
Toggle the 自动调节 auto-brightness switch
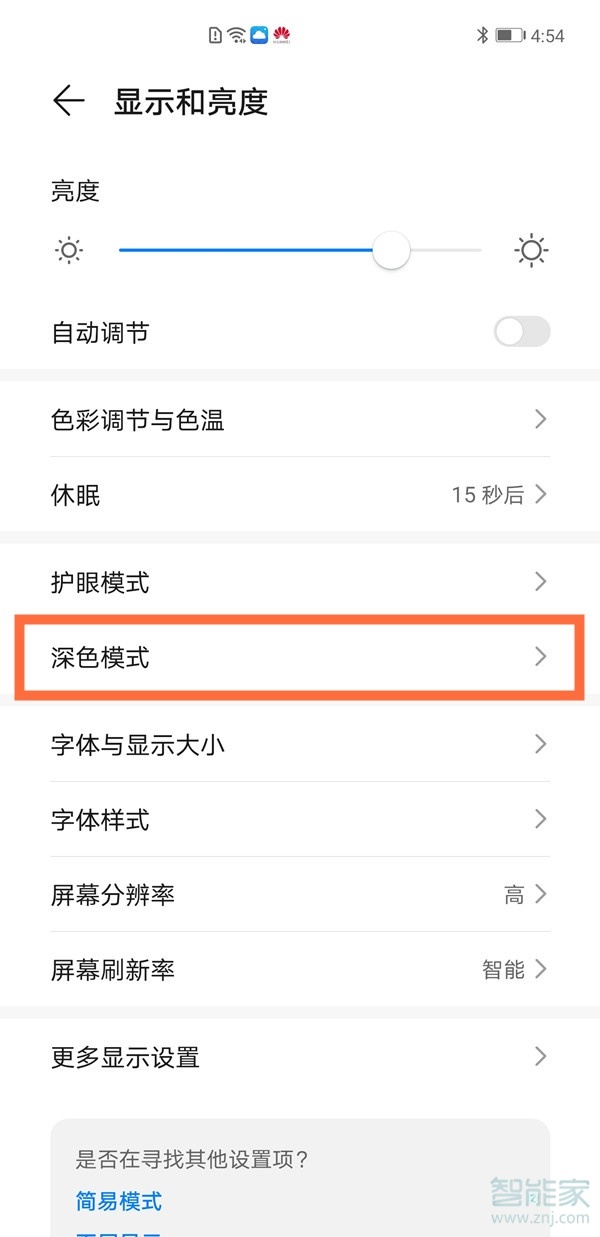(522, 332)
